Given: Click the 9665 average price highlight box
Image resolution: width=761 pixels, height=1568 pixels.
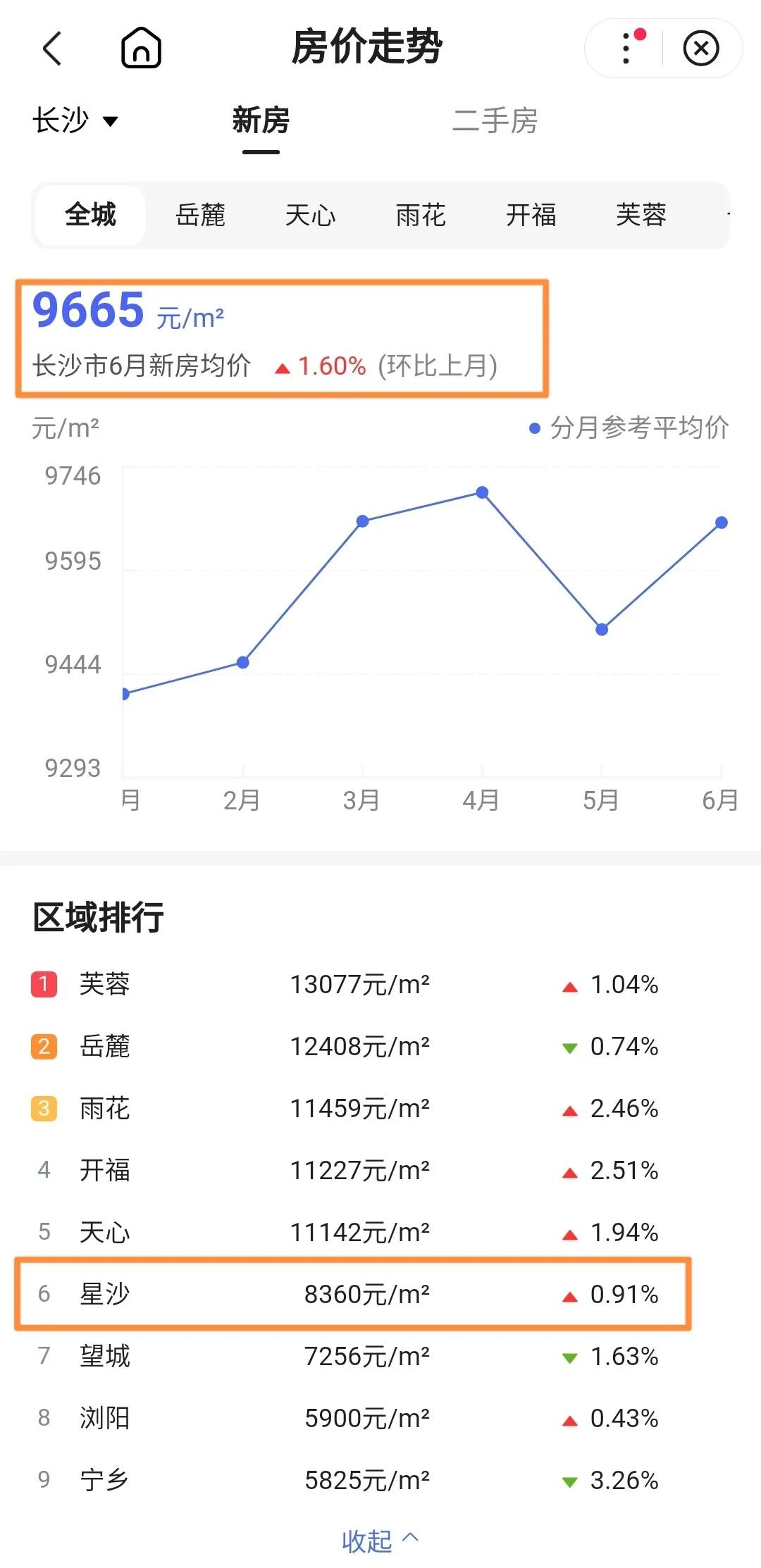Looking at the screenshot, I should click(x=282, y=335).
